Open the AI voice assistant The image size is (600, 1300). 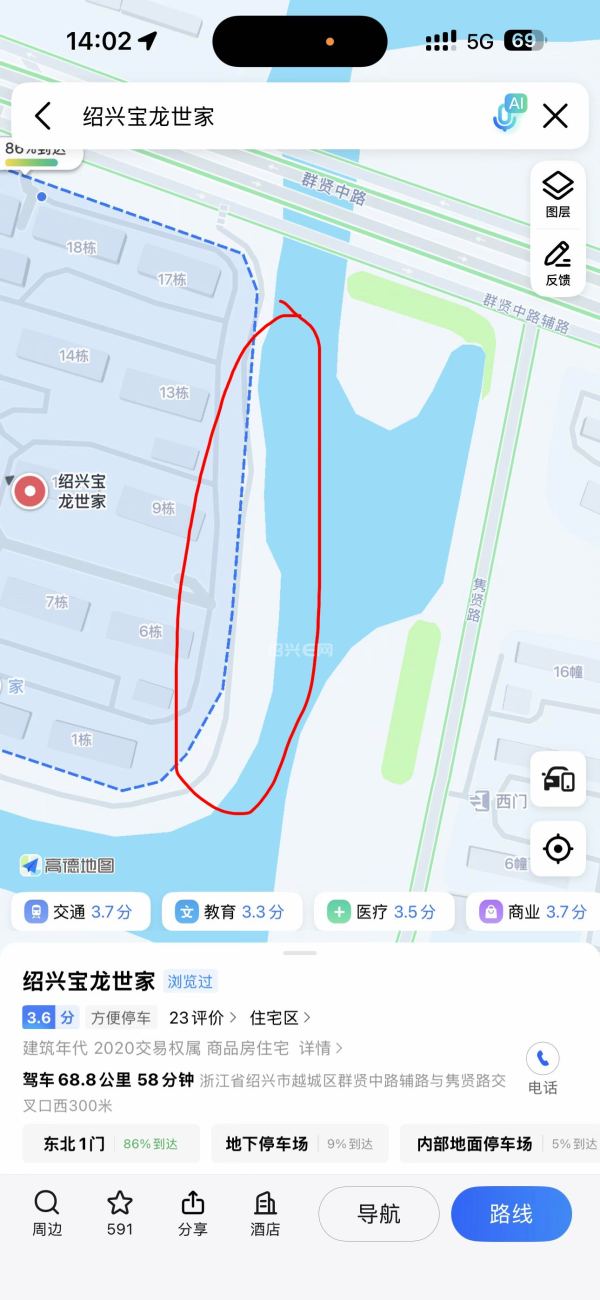(509, 115)
